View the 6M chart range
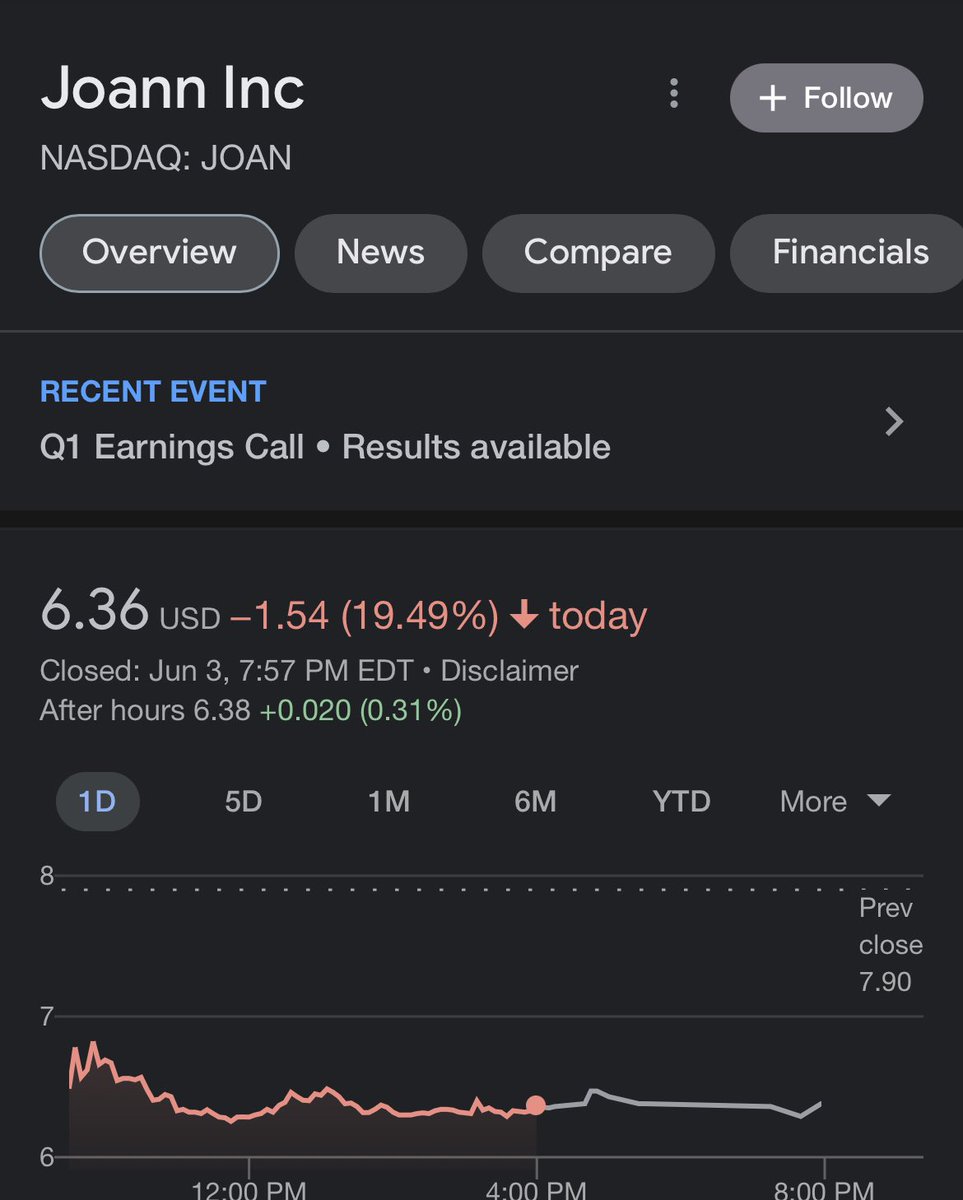The image size is (963, 1200). 535,801
